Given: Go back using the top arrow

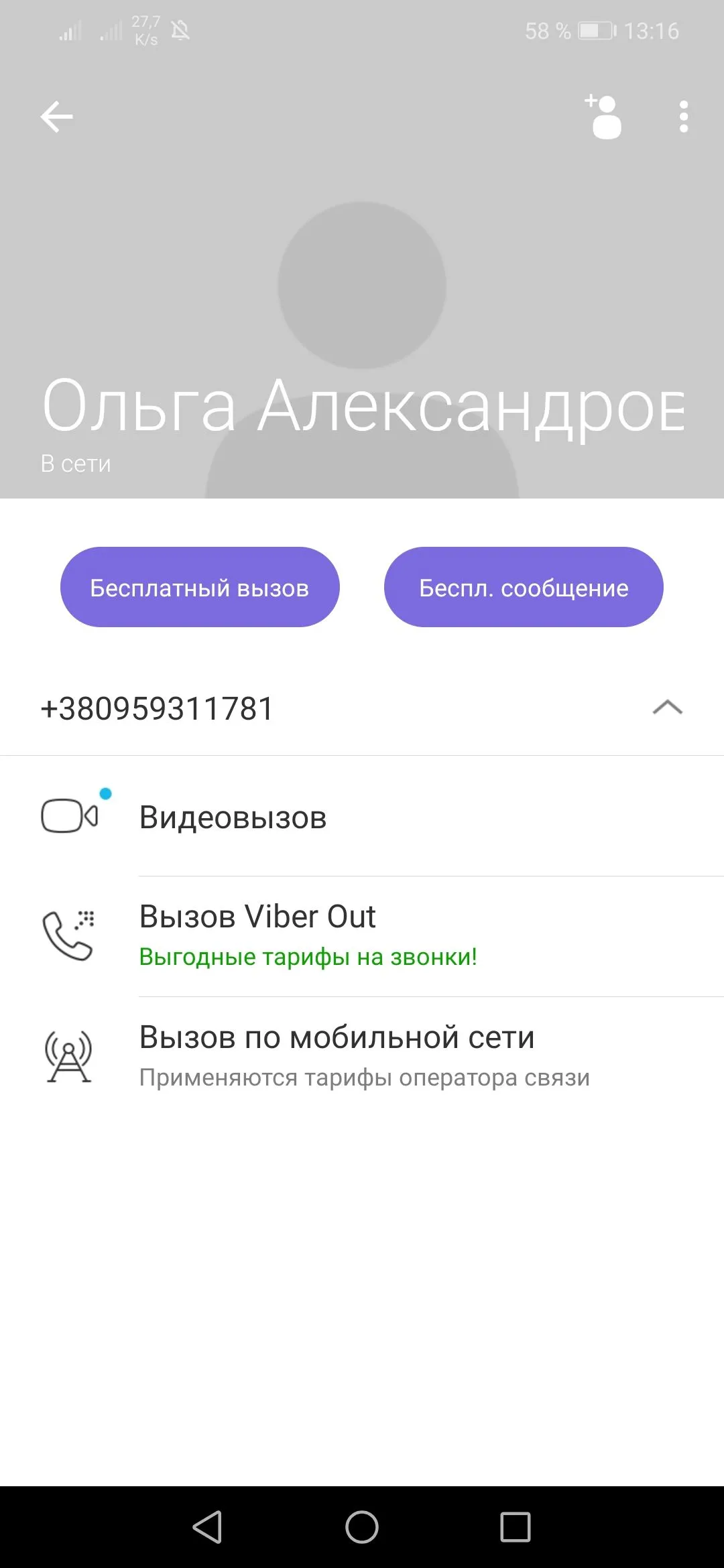Looking at the screenshot, I should coord(57,117).
